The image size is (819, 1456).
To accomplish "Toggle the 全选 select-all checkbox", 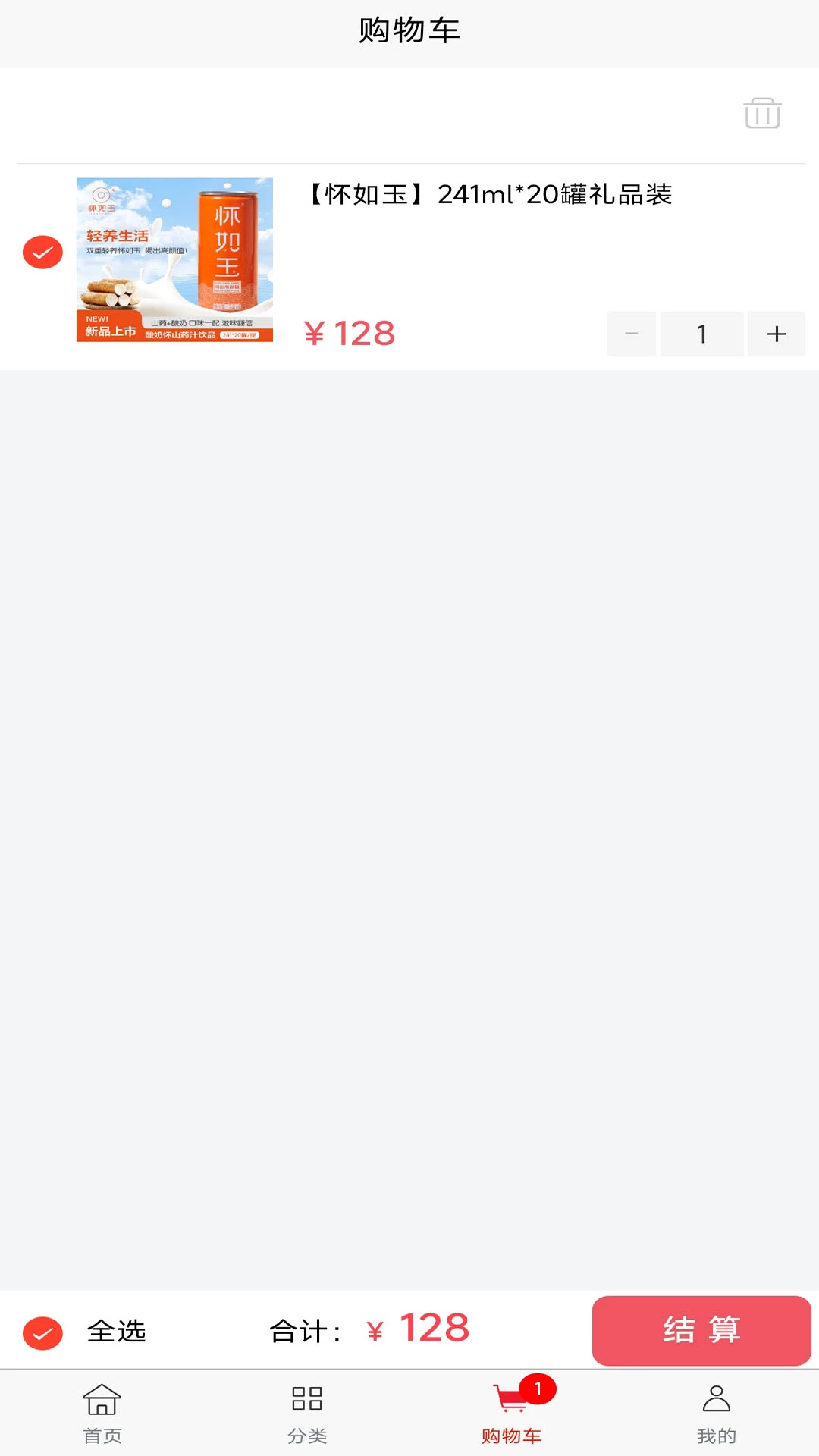I will [42, 1333].
